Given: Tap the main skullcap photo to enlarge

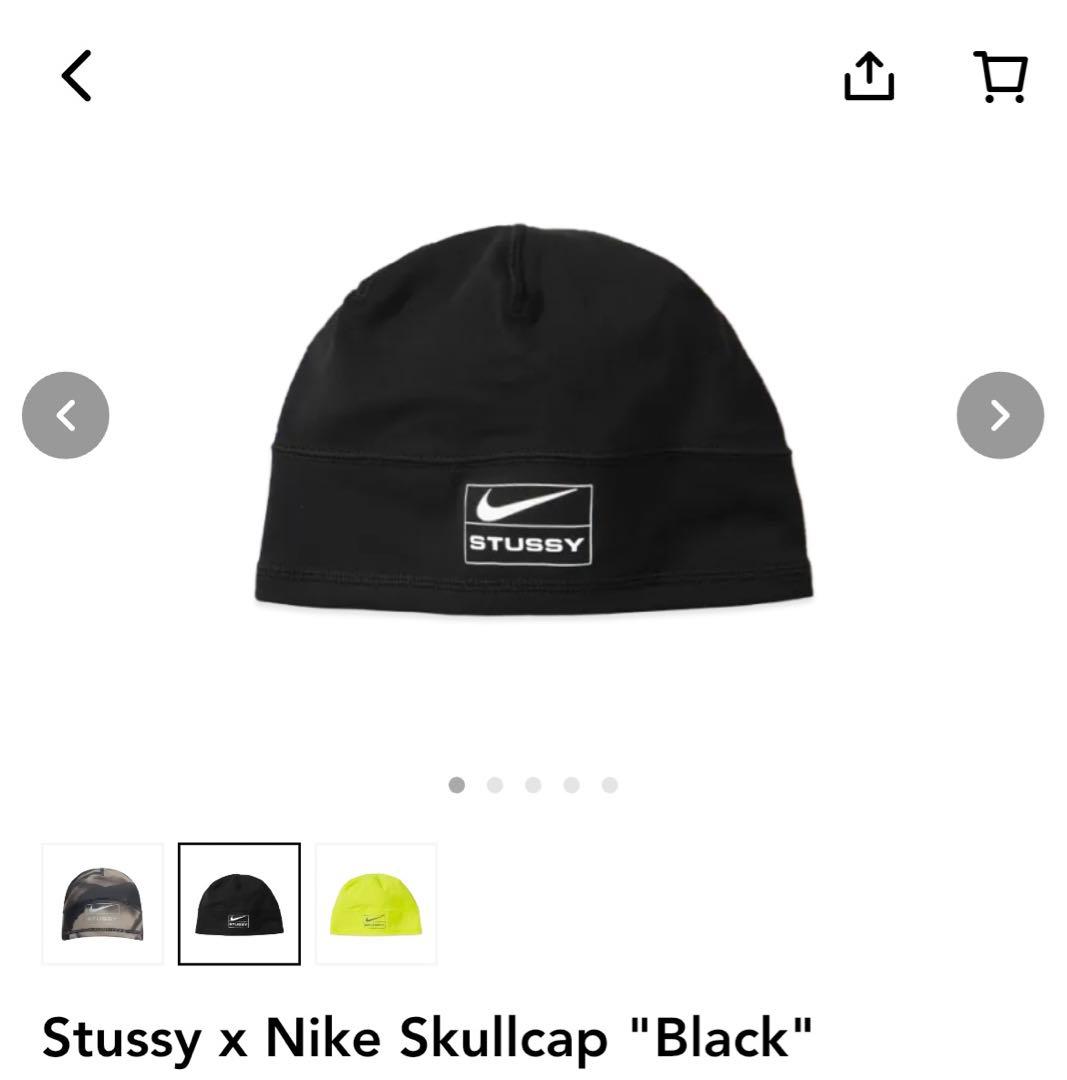Looking at the screenshot, I should tap(533, 420).
